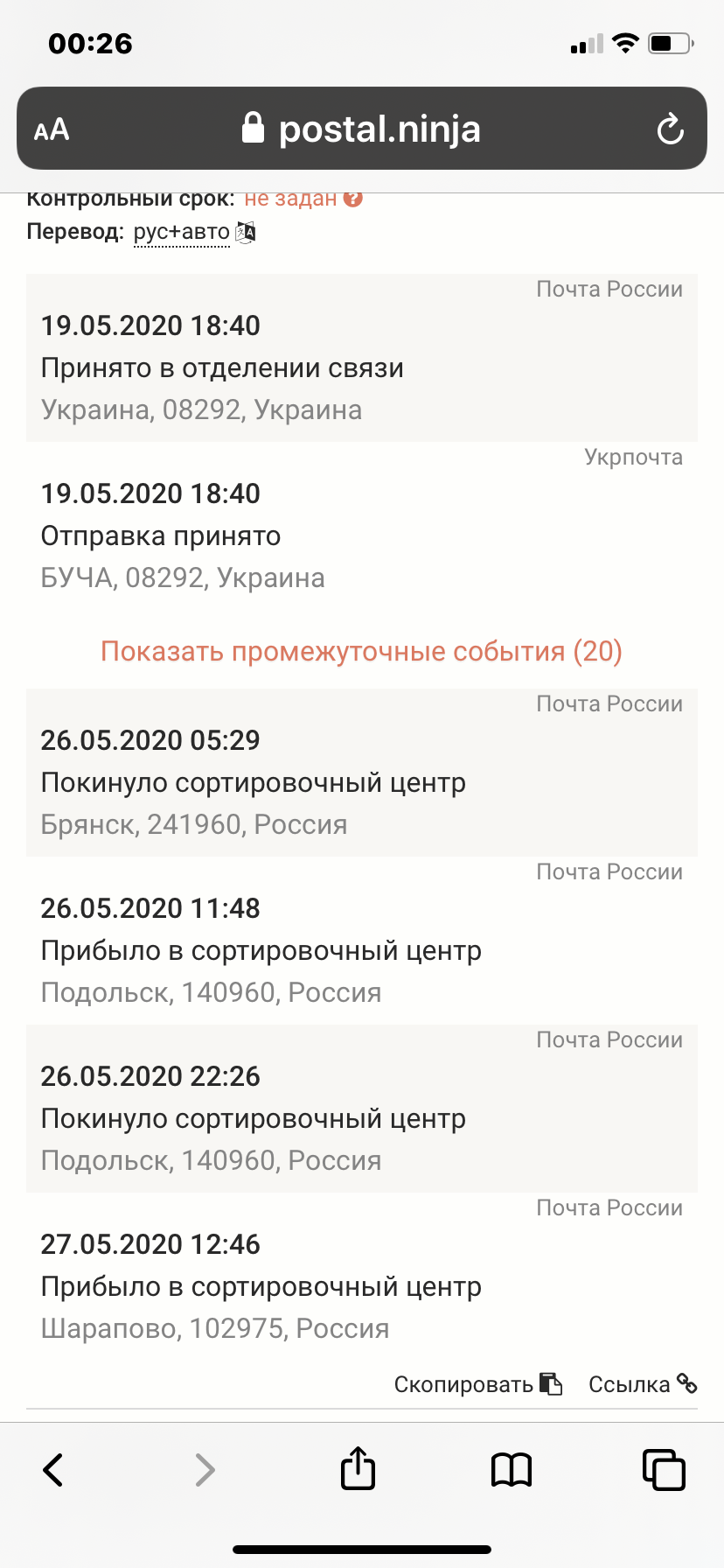This screenshot has width=724, height=1568.
Task: Tap the padlock icon in address bar
Action: [x=254, y=128]
